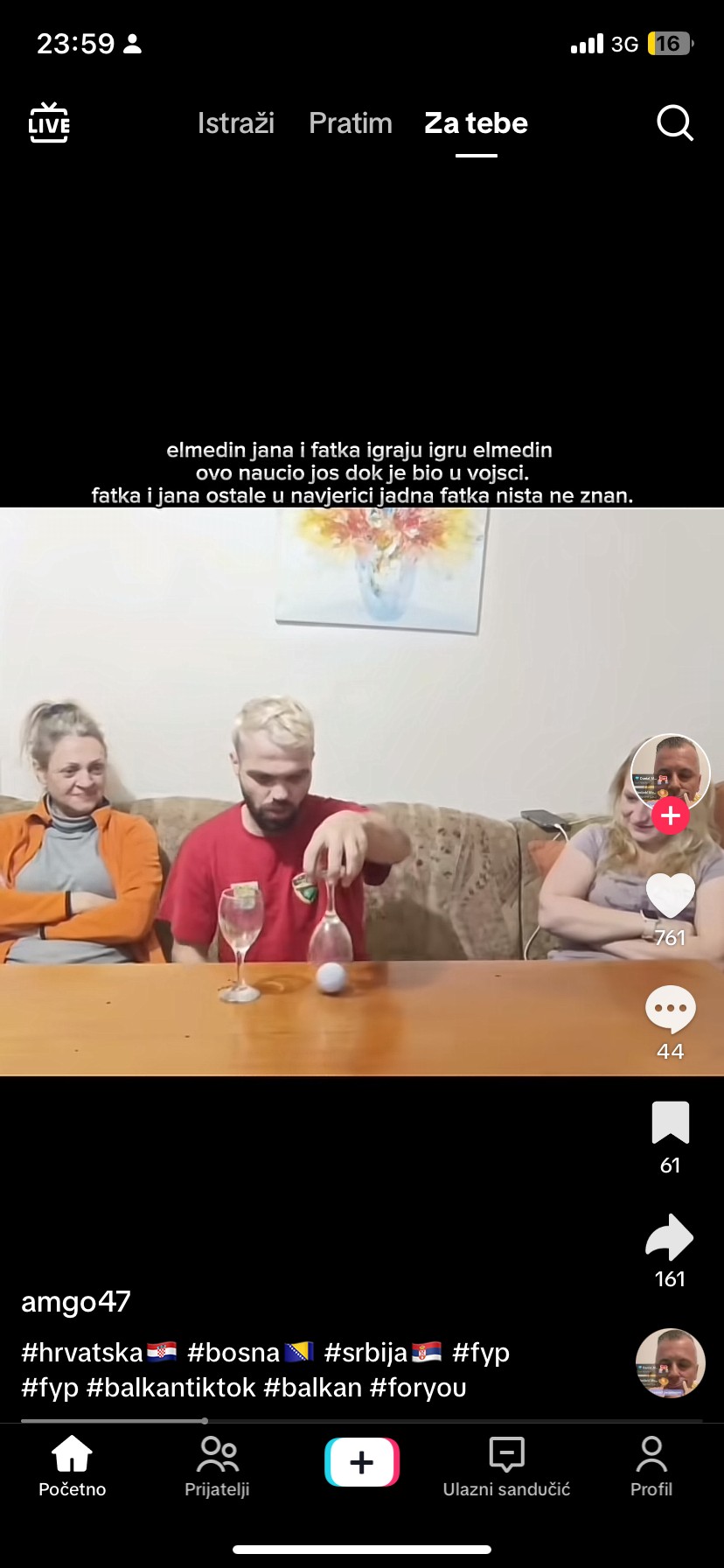The height and width of the screenshot is (1568, 724).
Task: Open the LIVE streams icon
Action: tap(49, 123)
